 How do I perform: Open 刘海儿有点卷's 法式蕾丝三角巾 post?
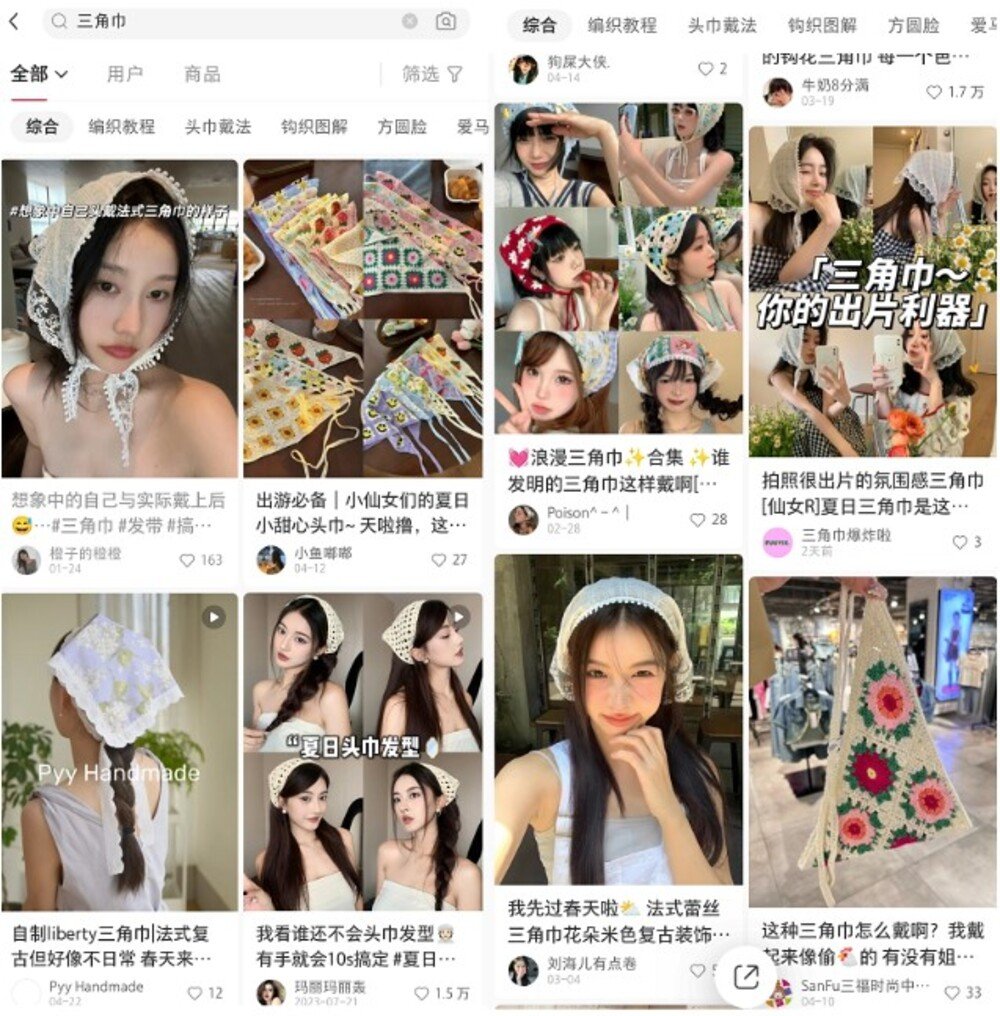click(x=619, y=720)
